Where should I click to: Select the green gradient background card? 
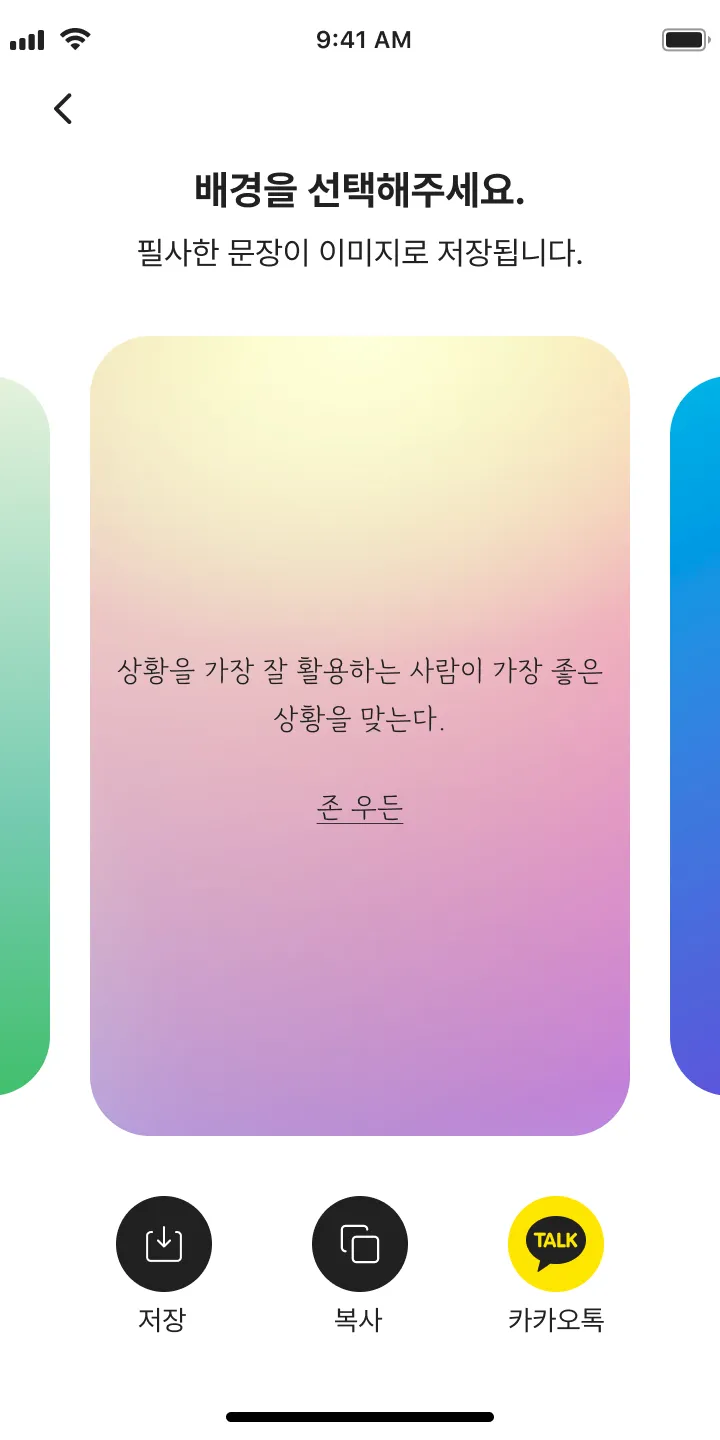coord(22,735)
